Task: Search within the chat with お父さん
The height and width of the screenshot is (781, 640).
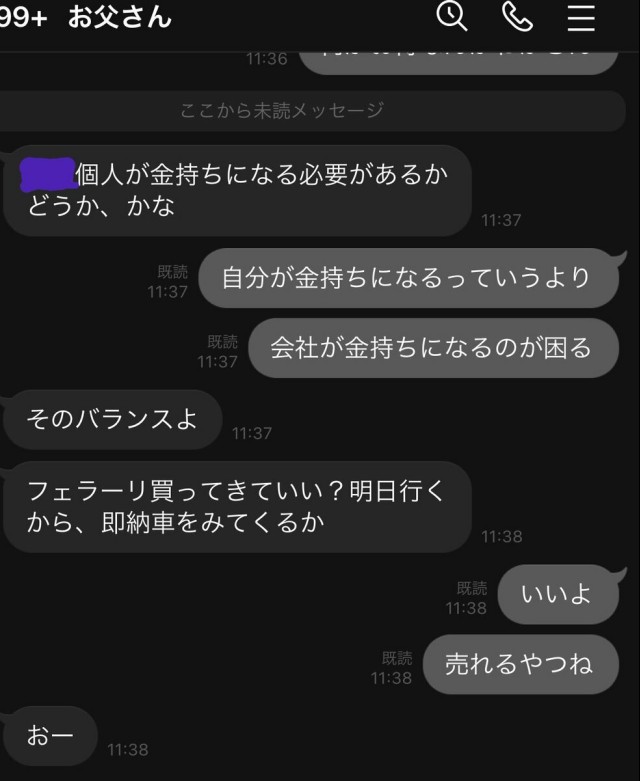Action: click(x=452, y=17)
